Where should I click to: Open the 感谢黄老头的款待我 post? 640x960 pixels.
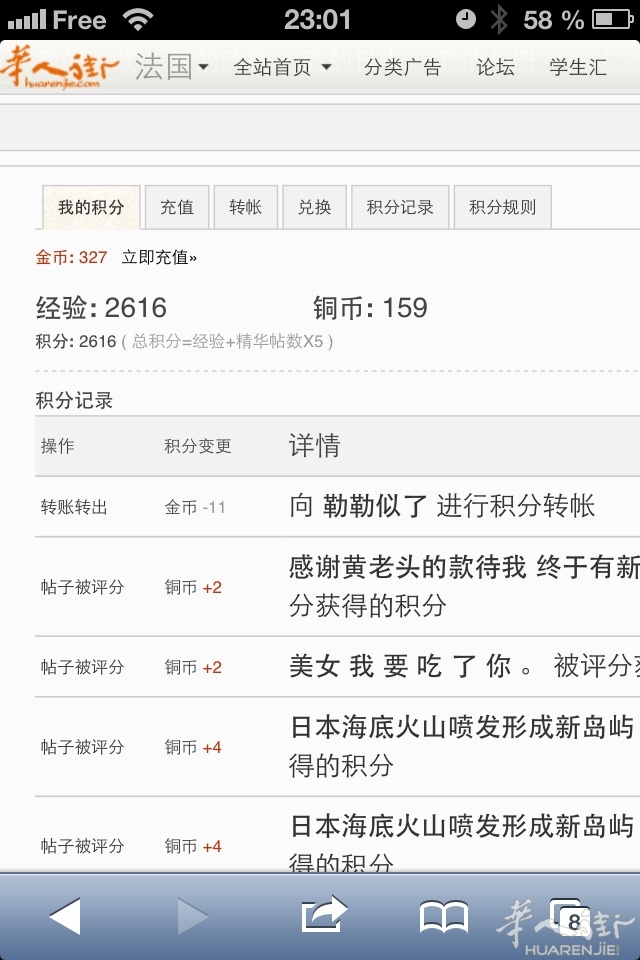click(408, 568)
